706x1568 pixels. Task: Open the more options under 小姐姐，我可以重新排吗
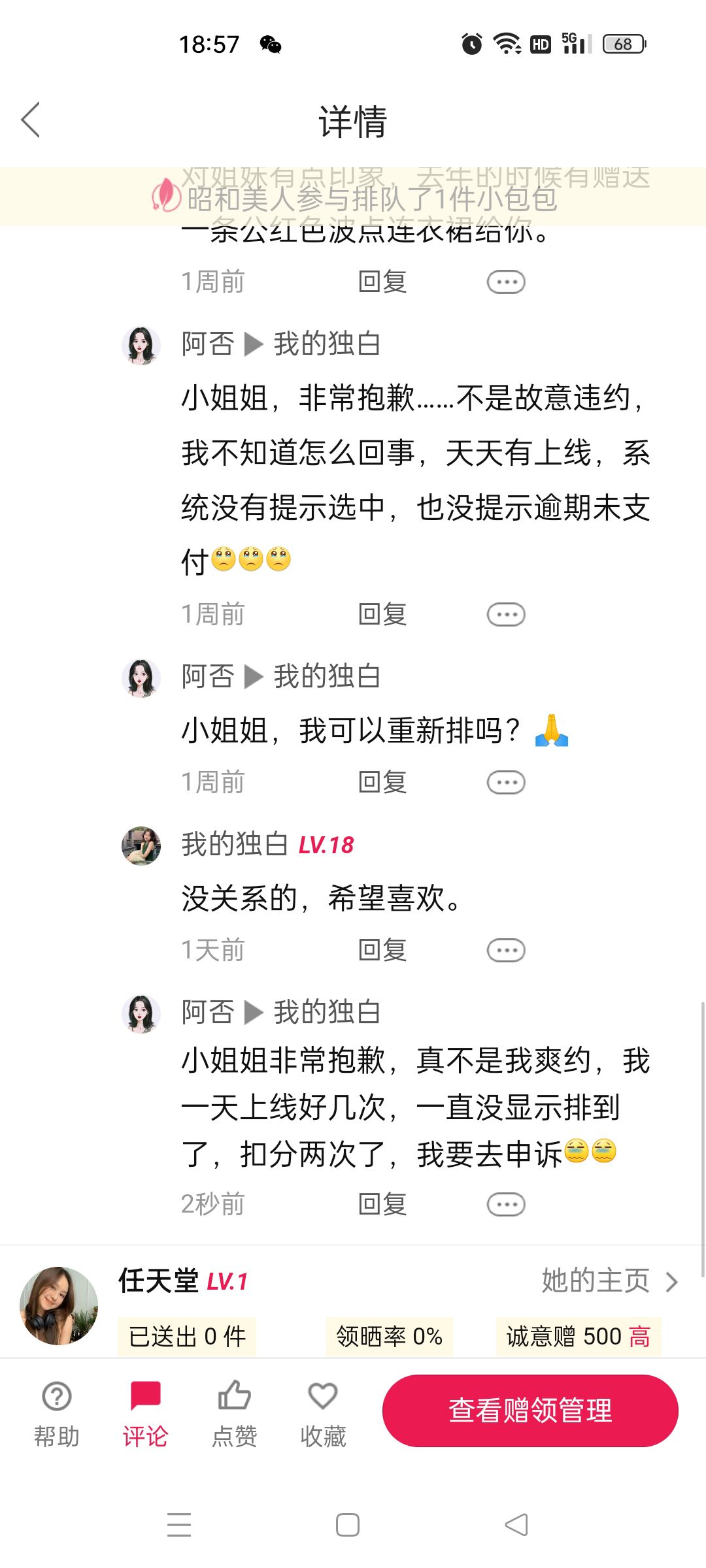click(x=506, y=783)
